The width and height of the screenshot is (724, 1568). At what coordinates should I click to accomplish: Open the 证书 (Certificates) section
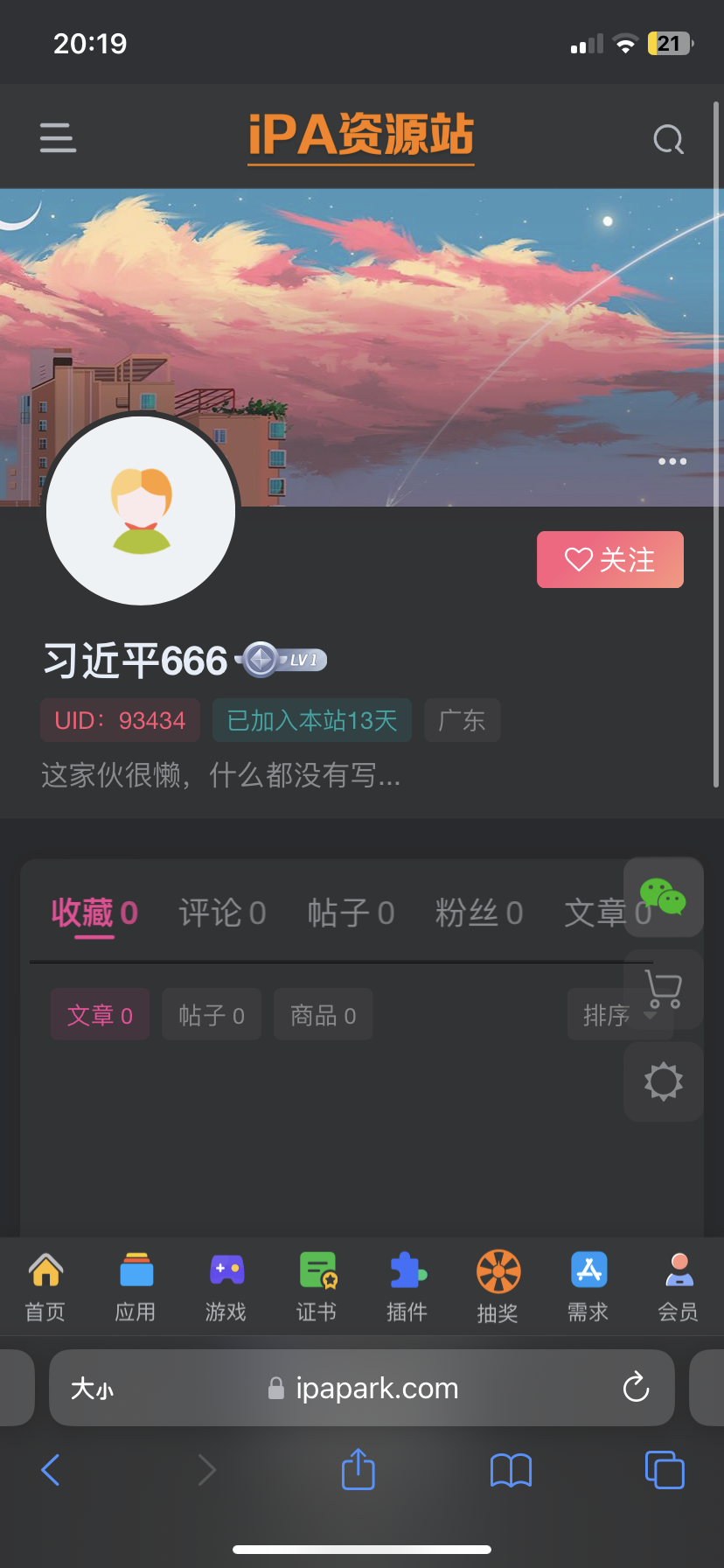(317, 1286)
